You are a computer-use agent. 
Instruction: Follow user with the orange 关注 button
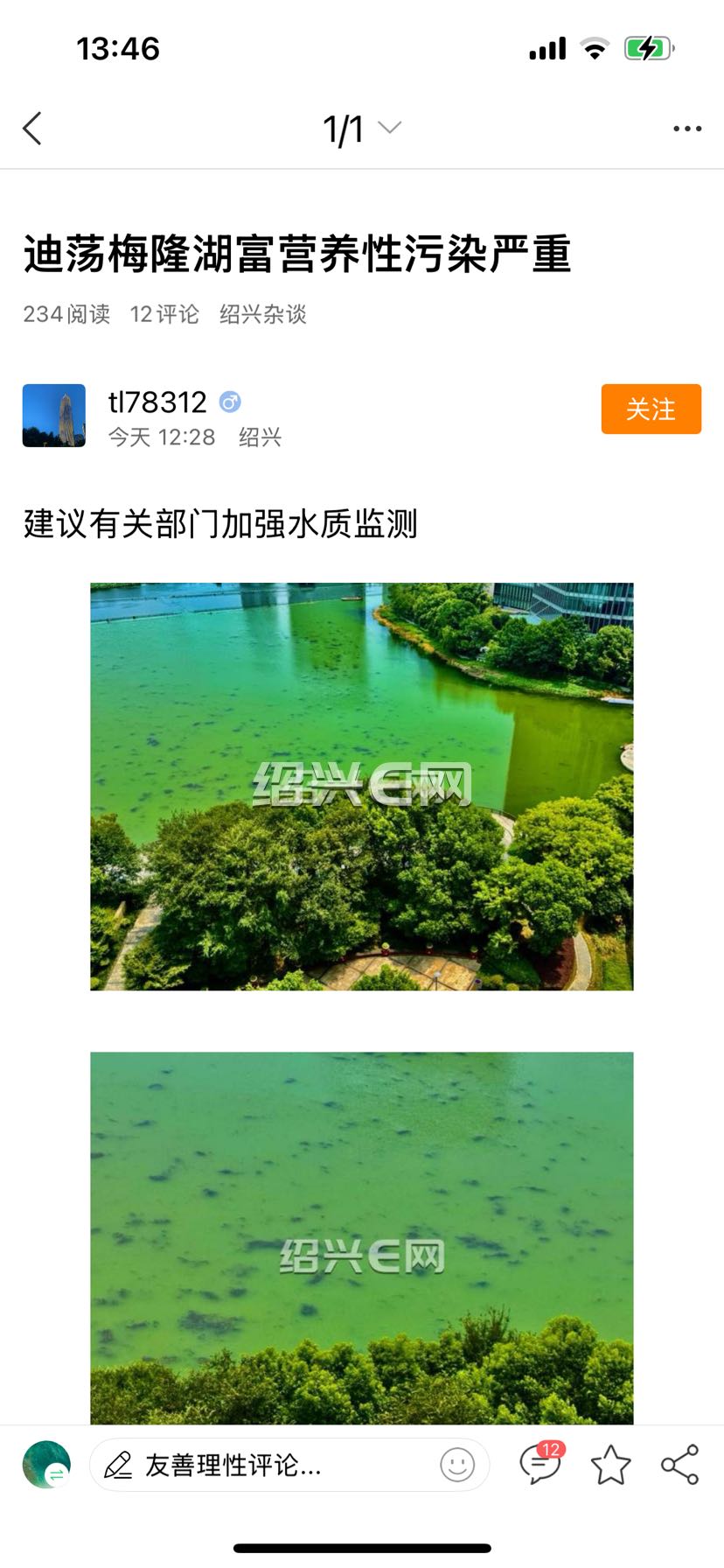[651, 409]
